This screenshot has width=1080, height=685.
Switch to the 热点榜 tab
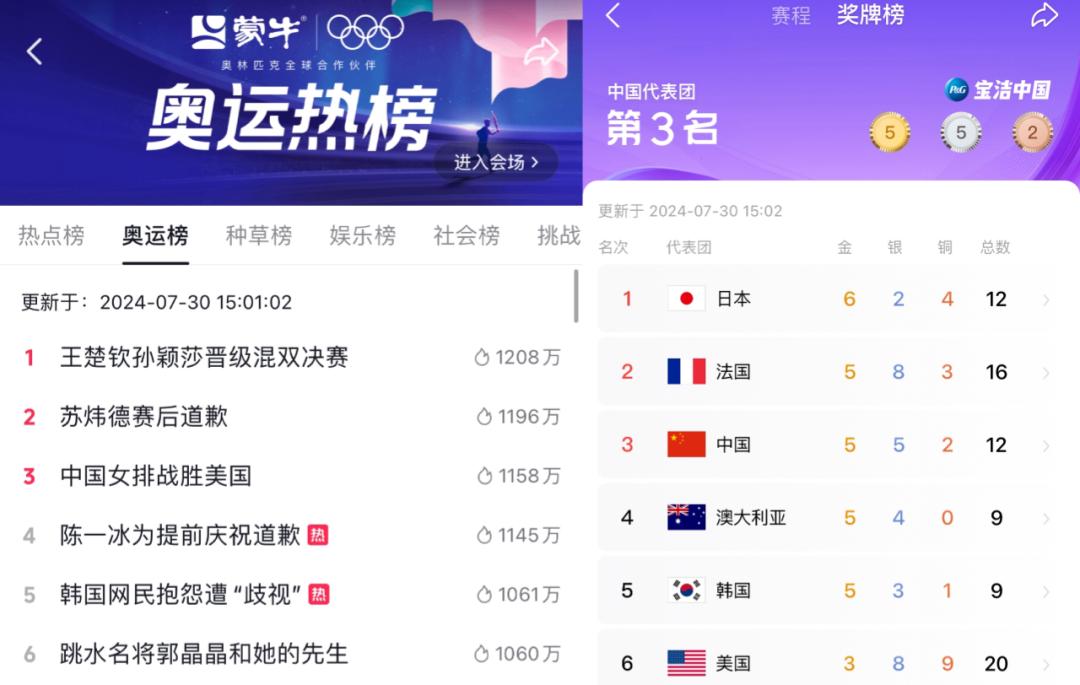pyautogui.click(x=51, y=235)
